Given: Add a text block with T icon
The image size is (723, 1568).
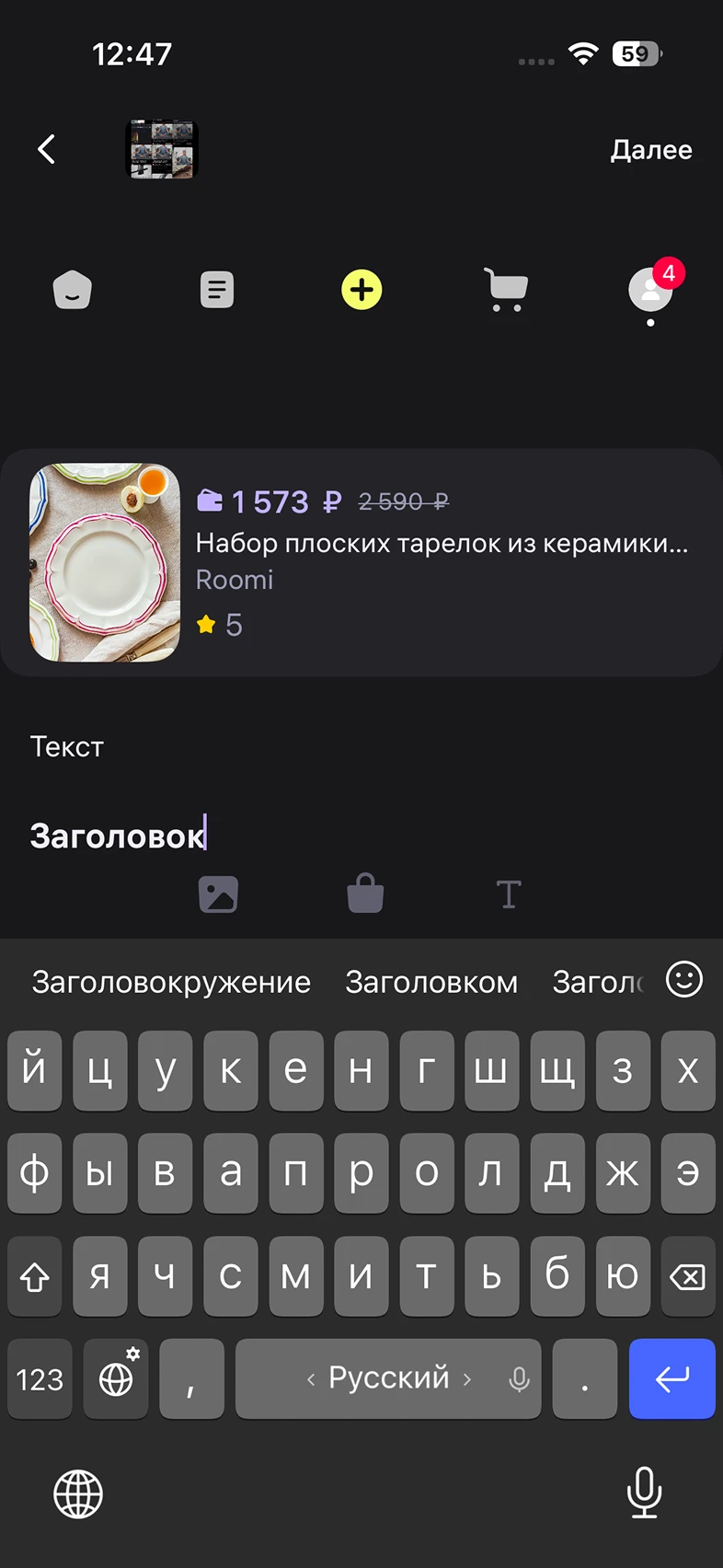Looking at the screenshot, I should [509, 894].
